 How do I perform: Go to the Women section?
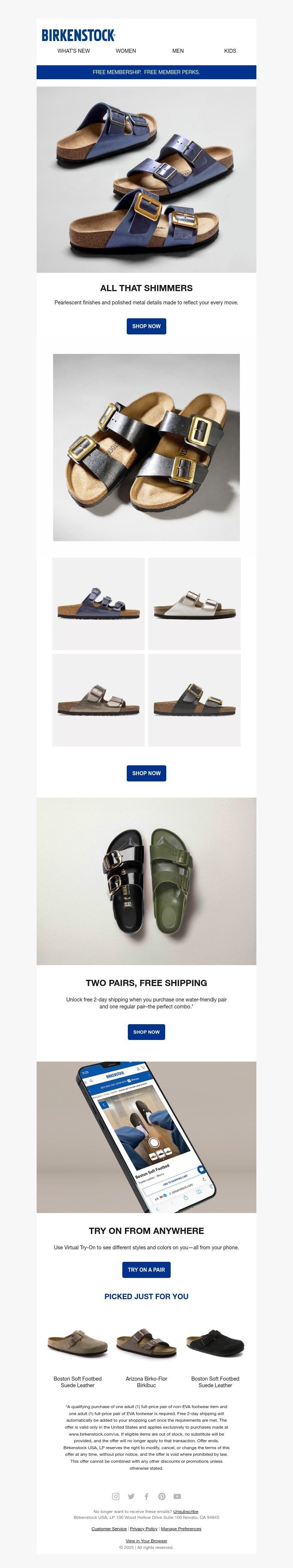[126, 51]
